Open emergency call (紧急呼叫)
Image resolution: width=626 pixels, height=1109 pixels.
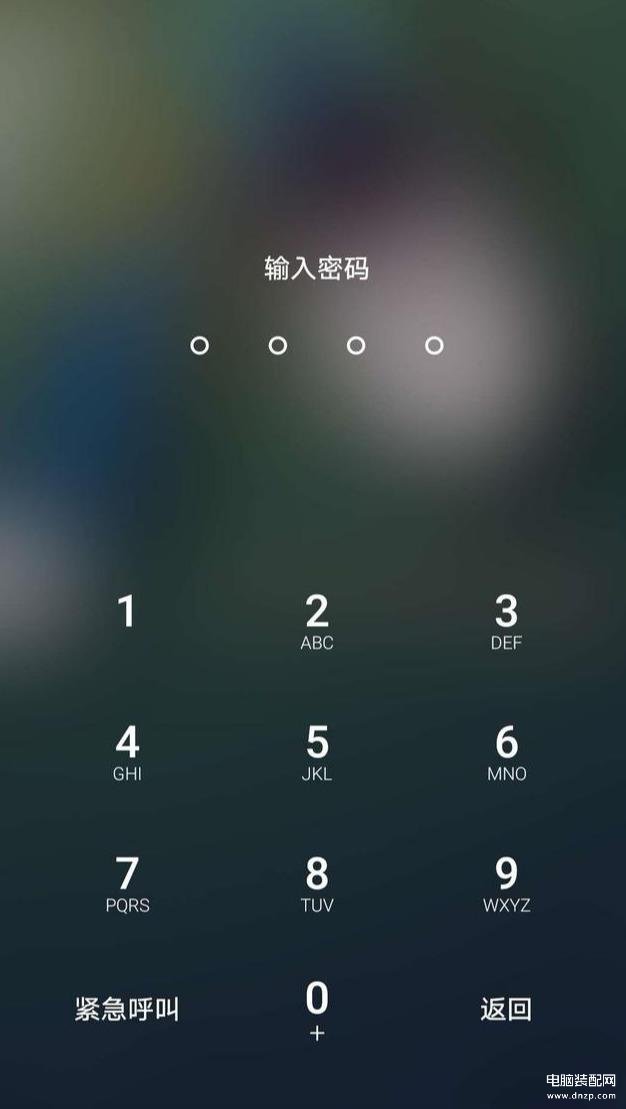127,1009
